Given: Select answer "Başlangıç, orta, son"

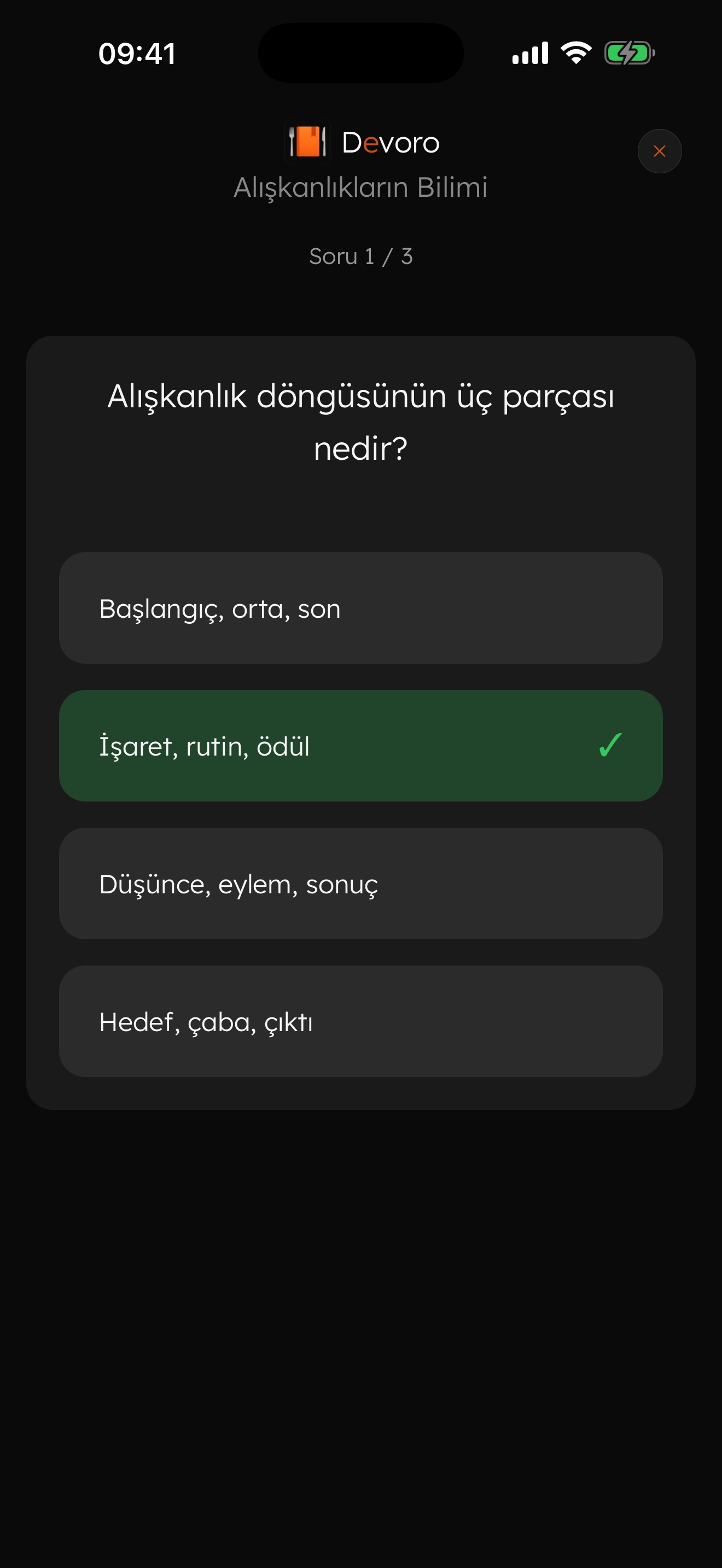Looking at the screenshot, I should pyautogui.click(x=360, y=608).
